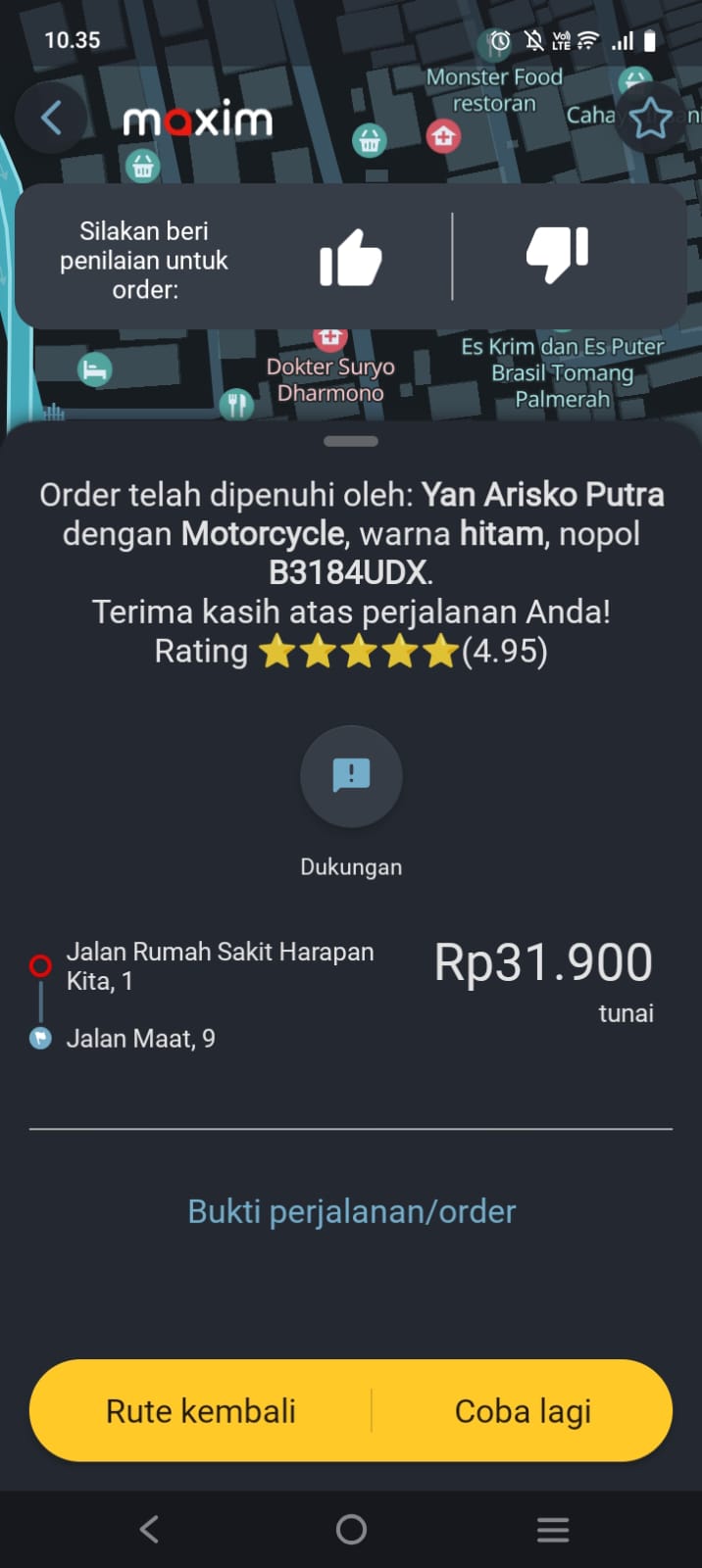
Task: Tap Coba lagi button
Action: pyautogui.click(x=523, y=1411)
